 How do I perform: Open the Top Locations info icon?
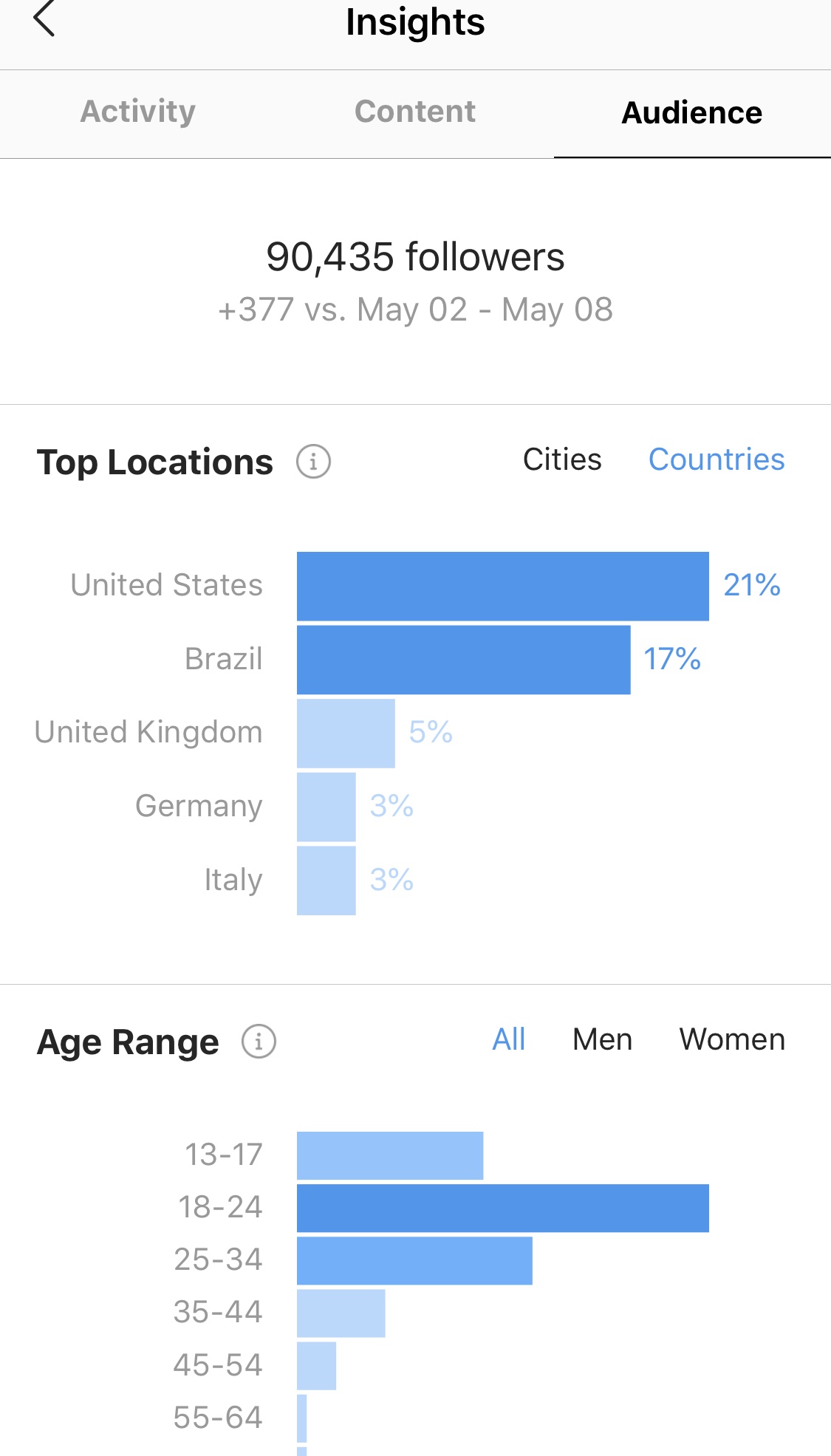pos(313,462)
